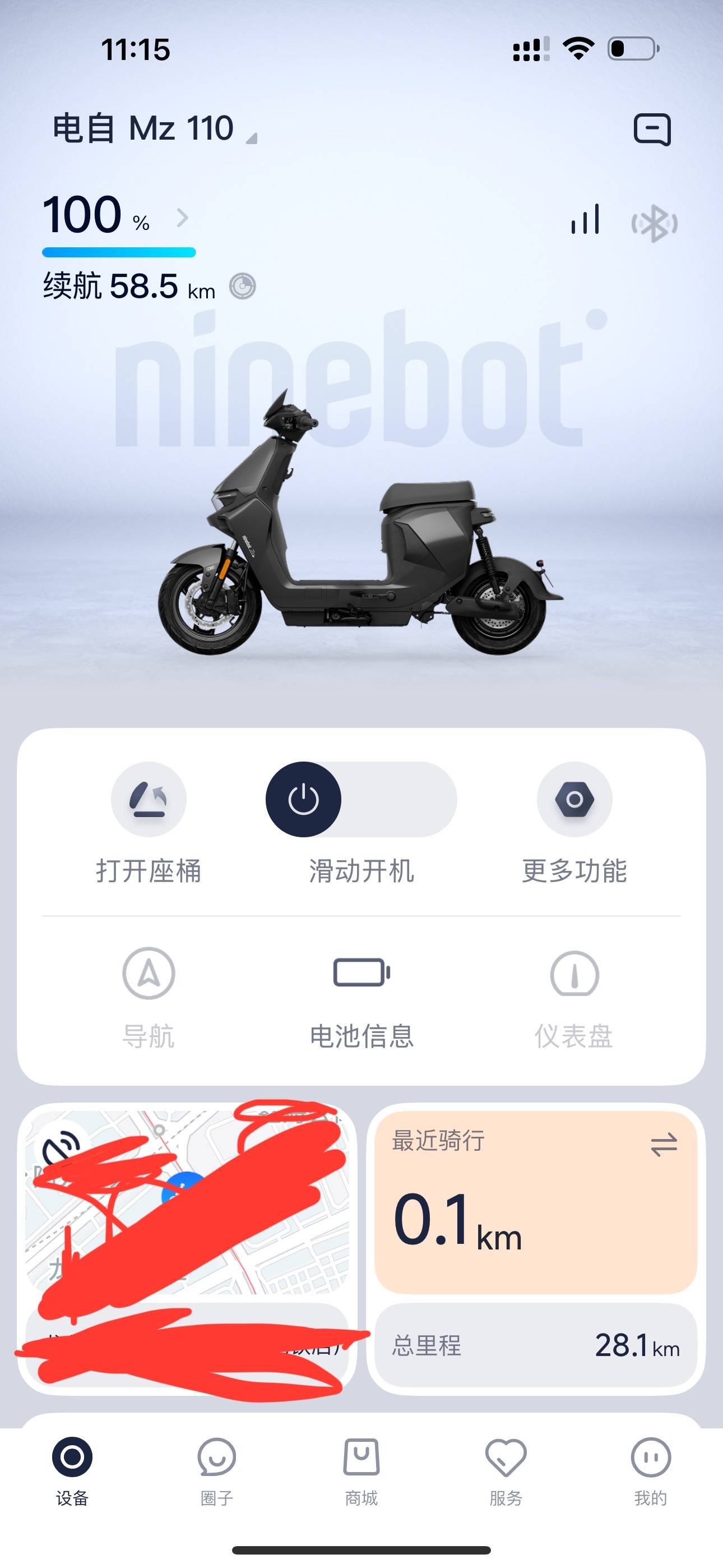723x1568 pixels.
Task: Tap the range estimate mode icon next to 续航
Action: tap(242, 286)
